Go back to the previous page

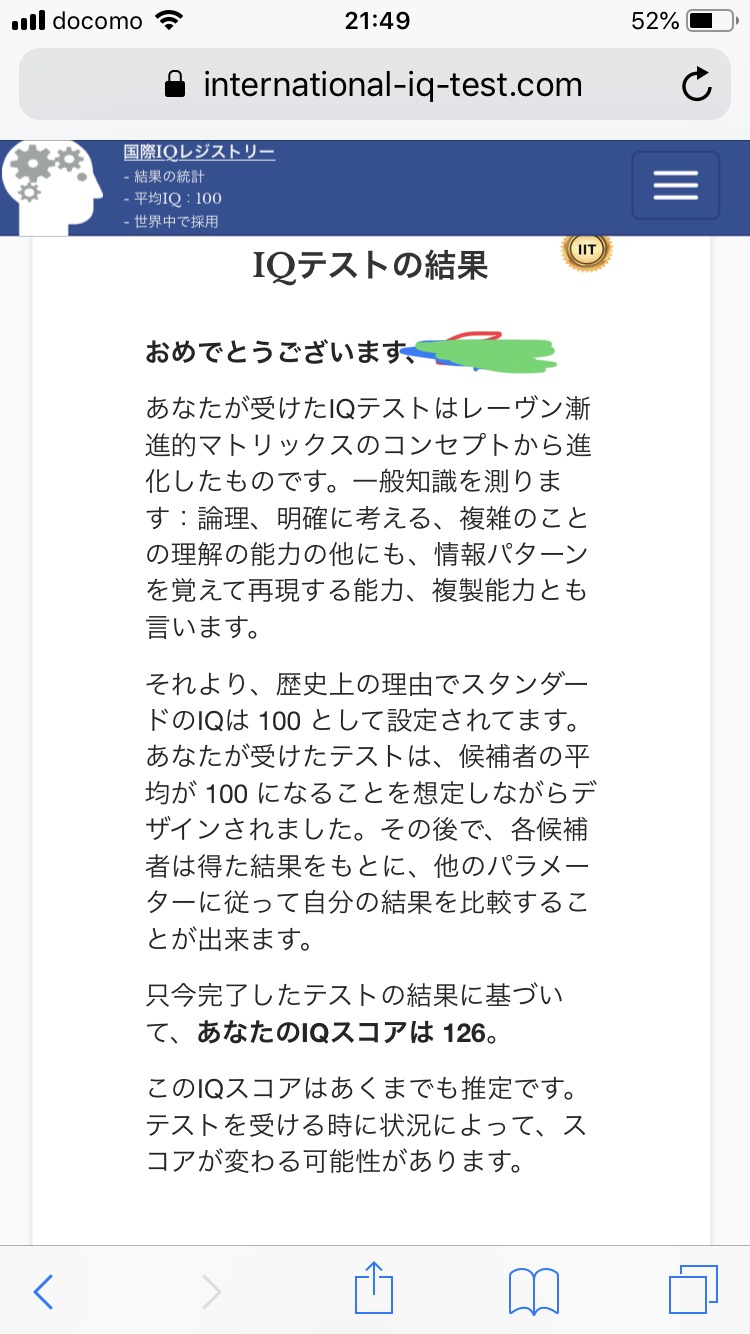point(43,1291)
